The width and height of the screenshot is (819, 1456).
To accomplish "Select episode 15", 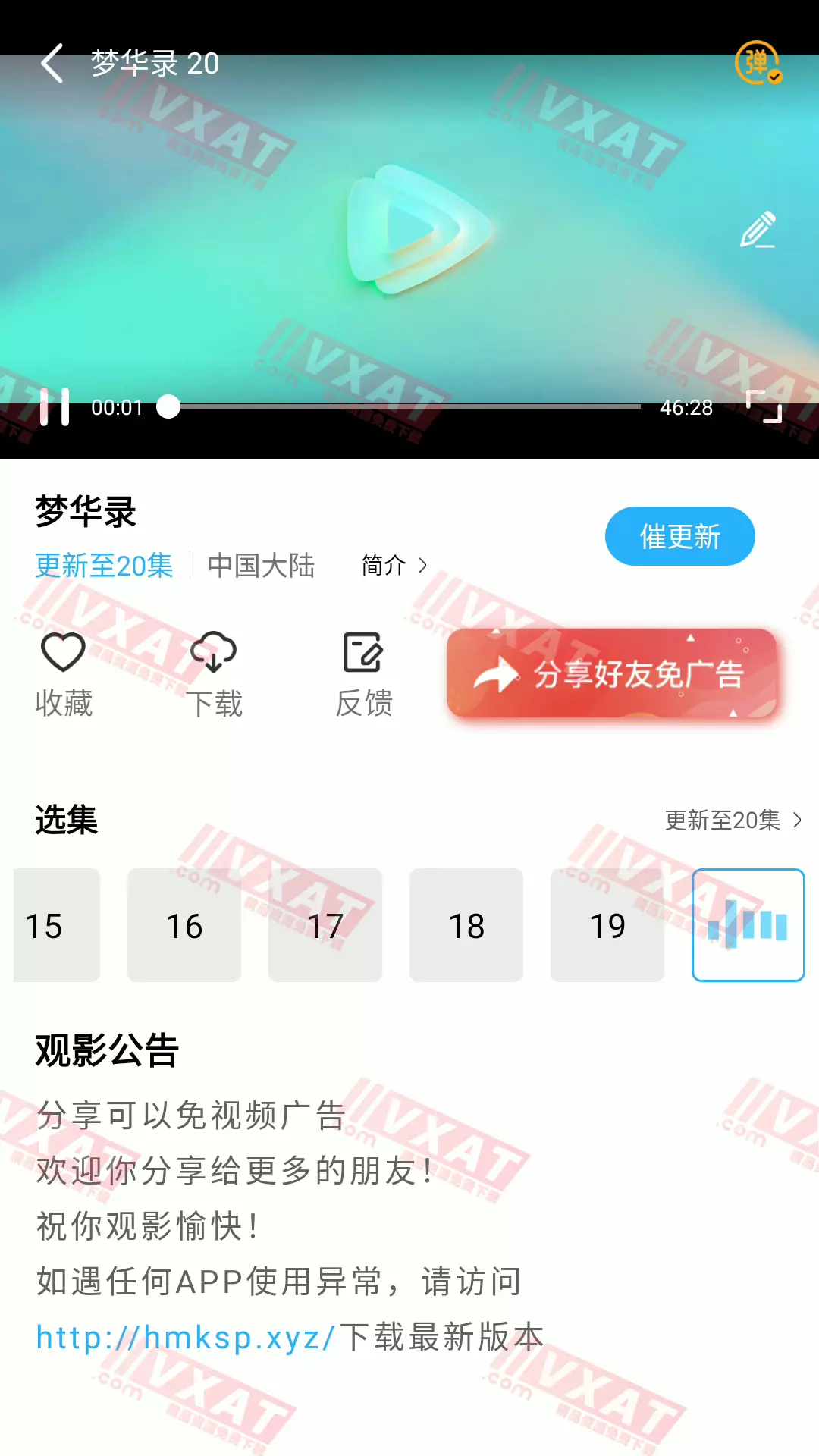I will tap(55, 925).
